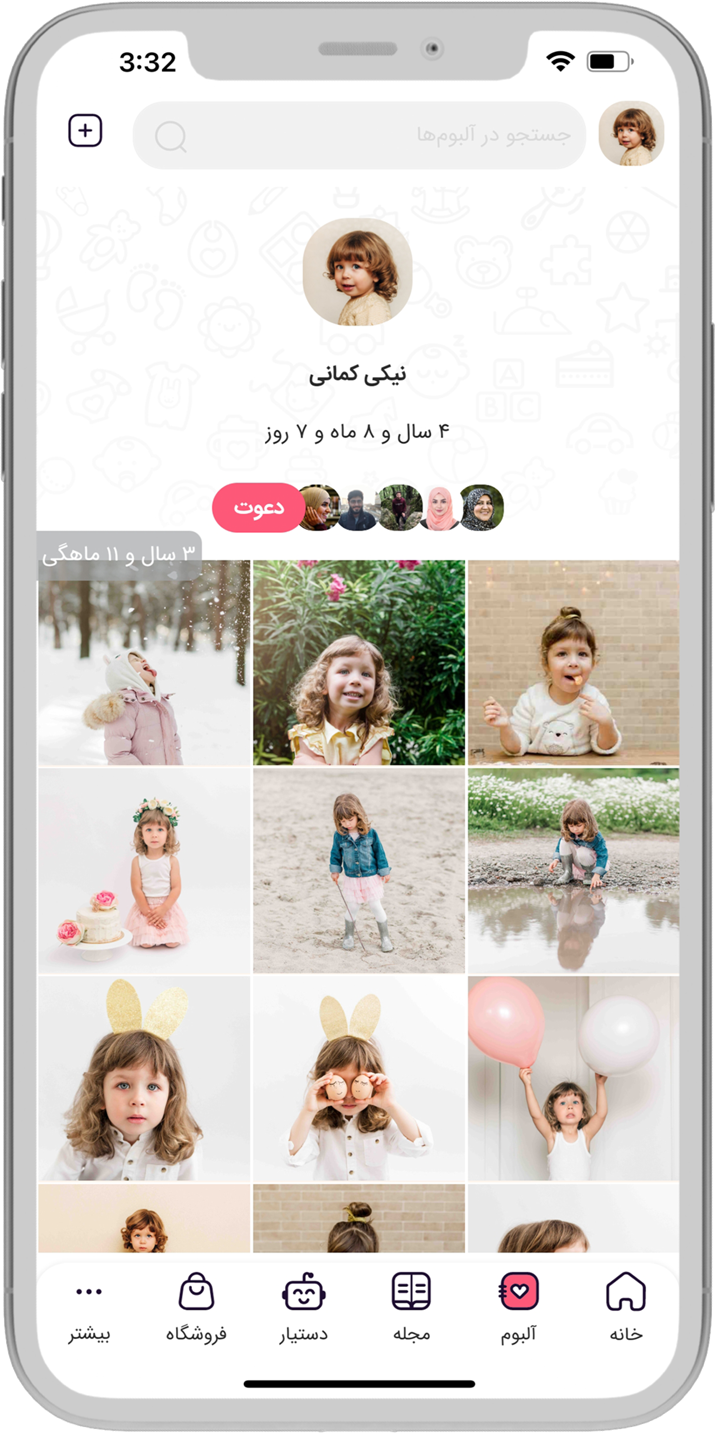716x1433 pixels.
Task: Open the search field for albums
Action: pyautogui.click(x=359, y=135)
